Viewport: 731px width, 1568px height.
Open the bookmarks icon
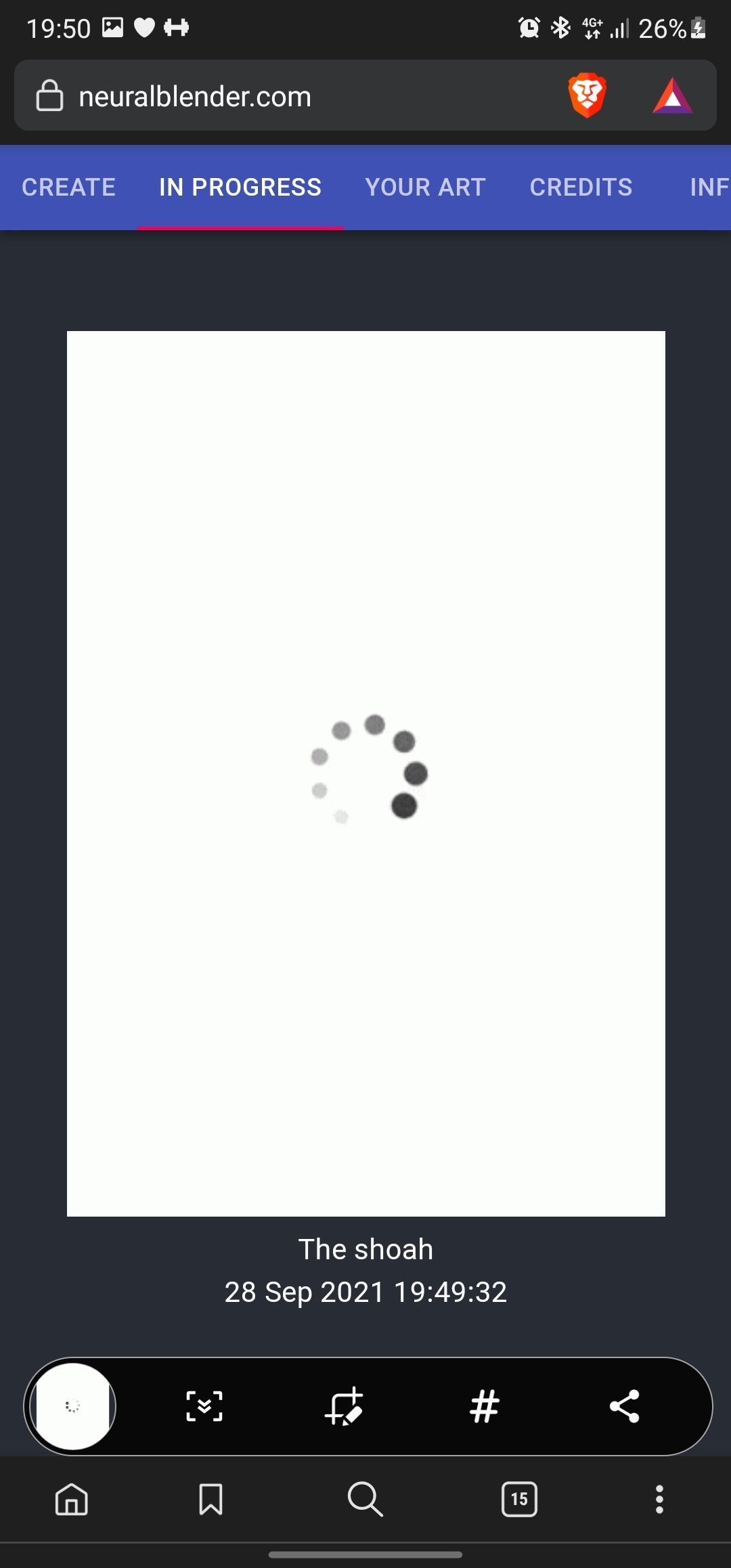point(211,1499)
